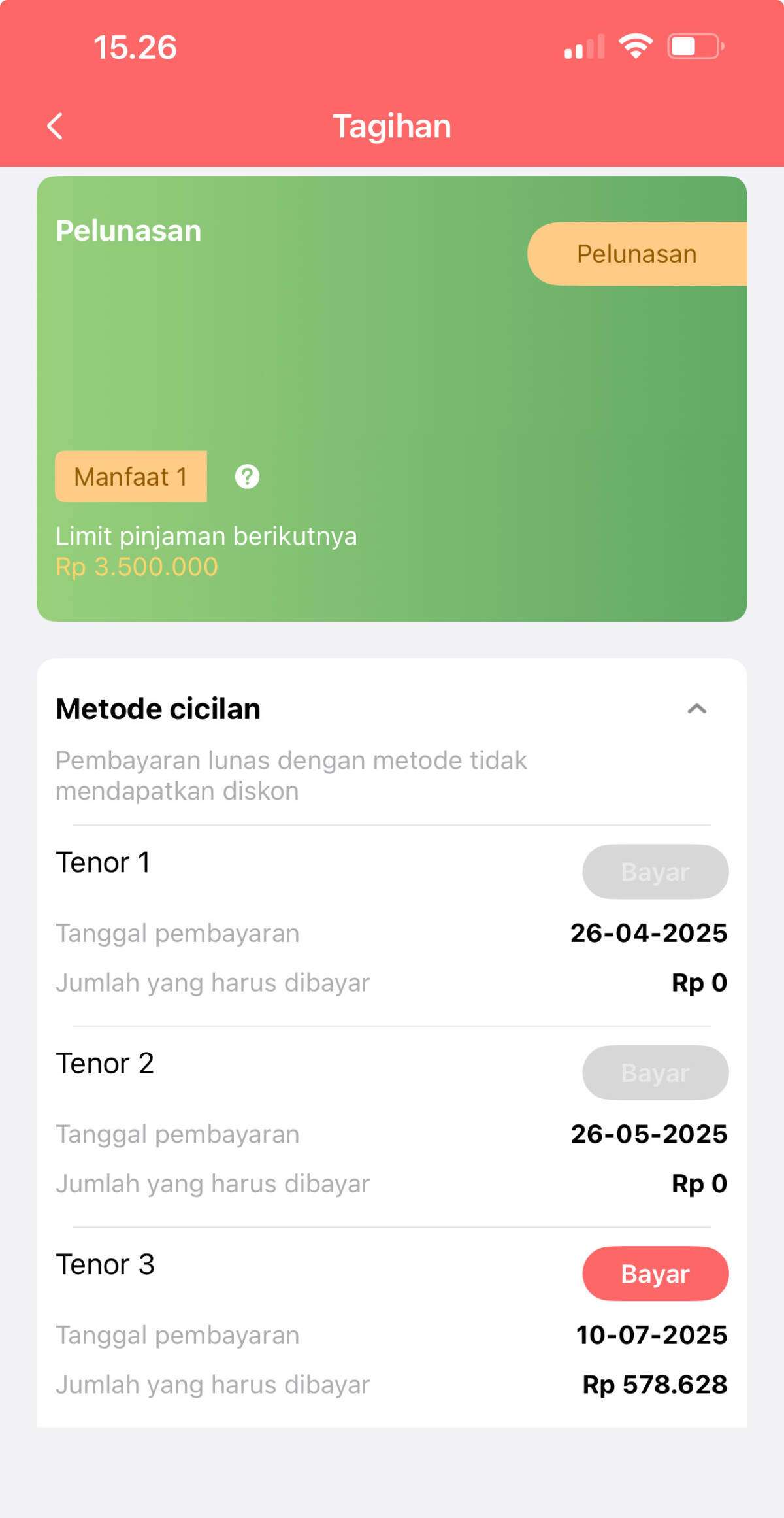This screenshot has height=1518, width=784.
Task: Tap the orange Pelunasan button
Action: (637, 254)
